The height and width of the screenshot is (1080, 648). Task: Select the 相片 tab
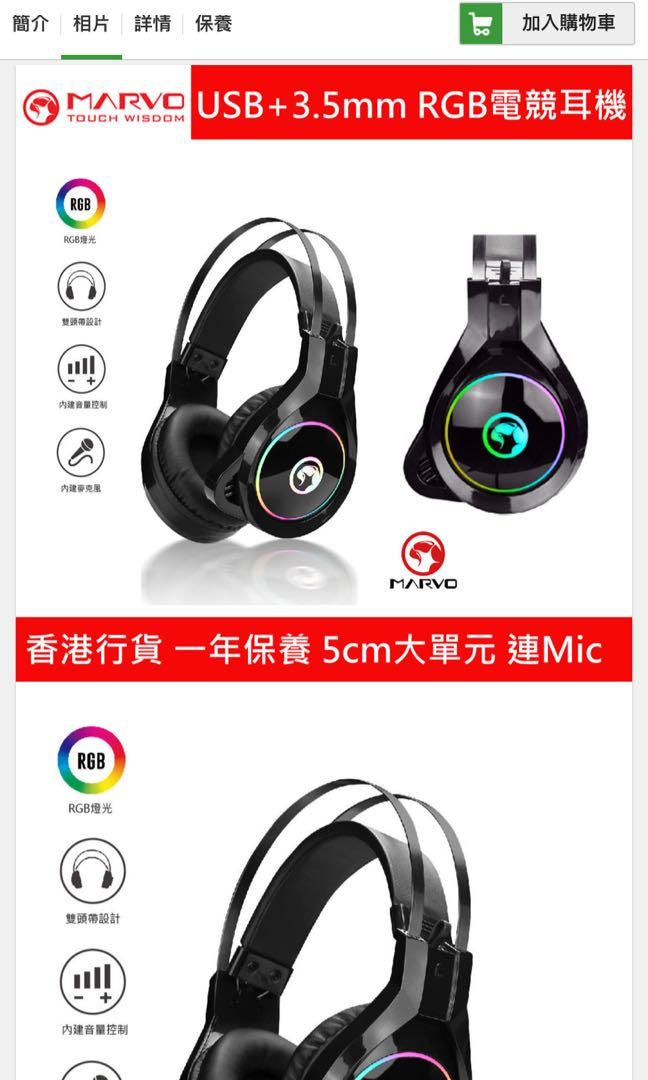click(x=91, y=24)
